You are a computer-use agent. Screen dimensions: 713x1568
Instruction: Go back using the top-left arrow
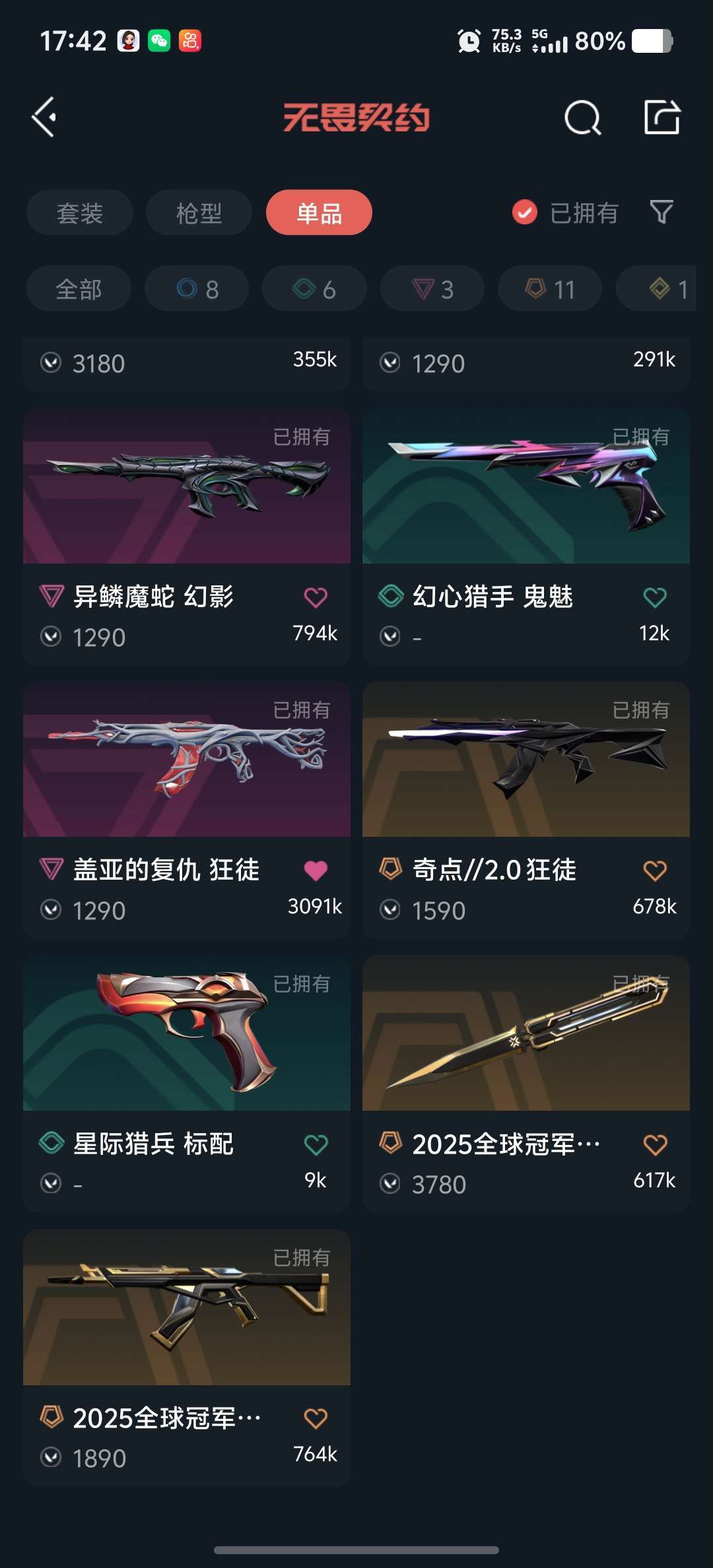(x=44, y=117)
